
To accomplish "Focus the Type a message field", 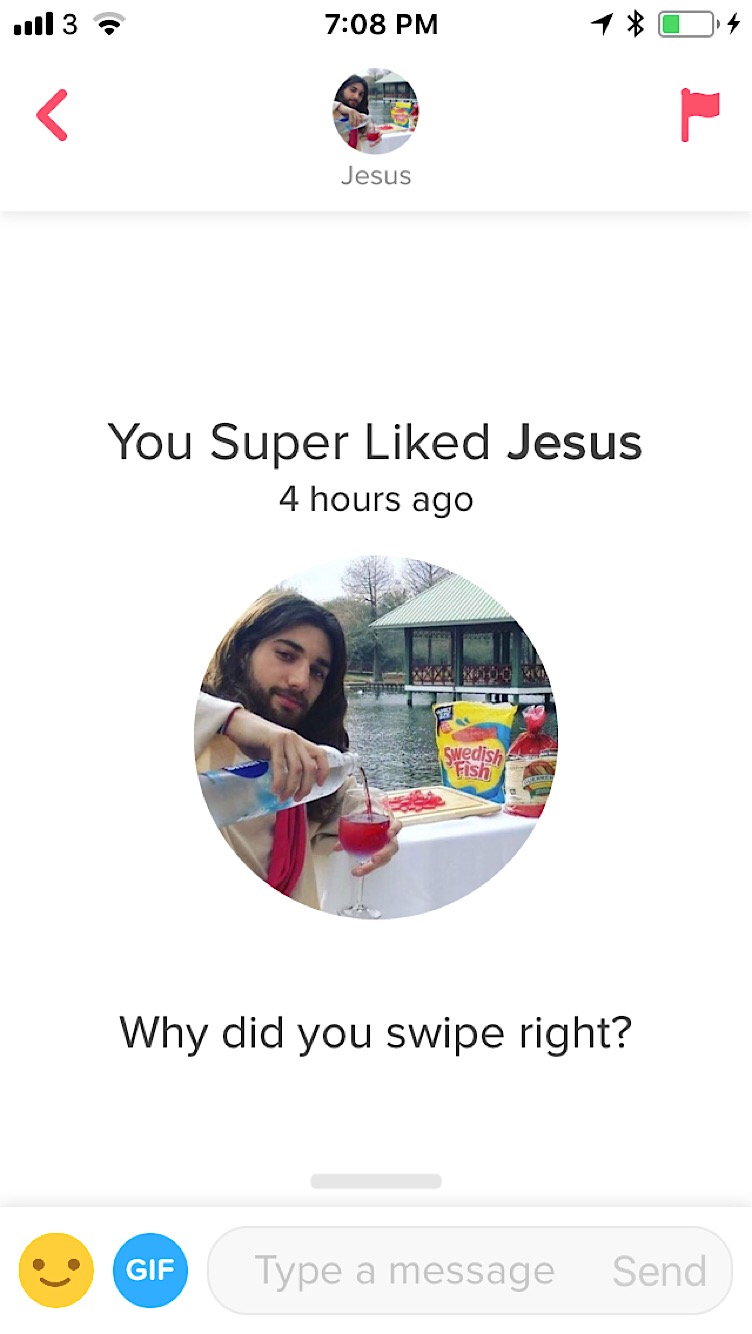I will (405, 1271).
